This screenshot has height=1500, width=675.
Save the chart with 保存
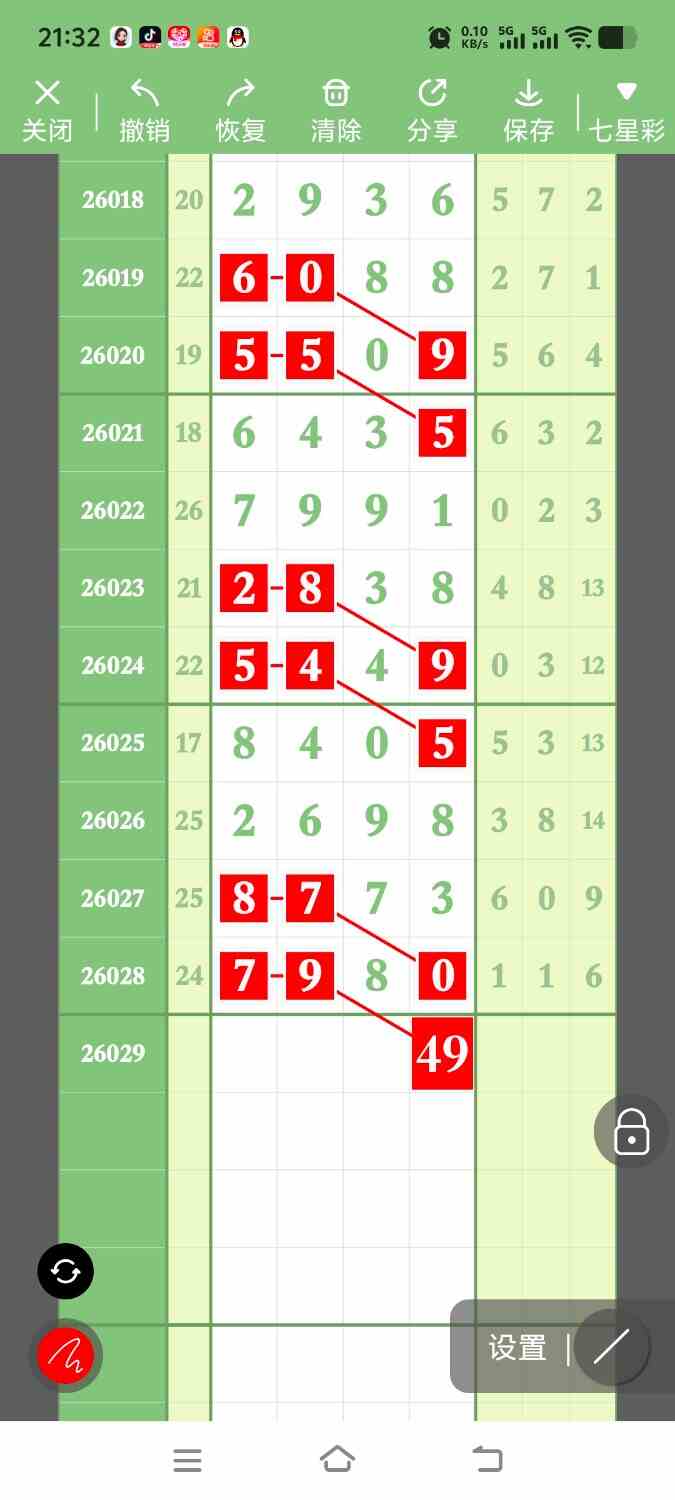click(528, 110)
